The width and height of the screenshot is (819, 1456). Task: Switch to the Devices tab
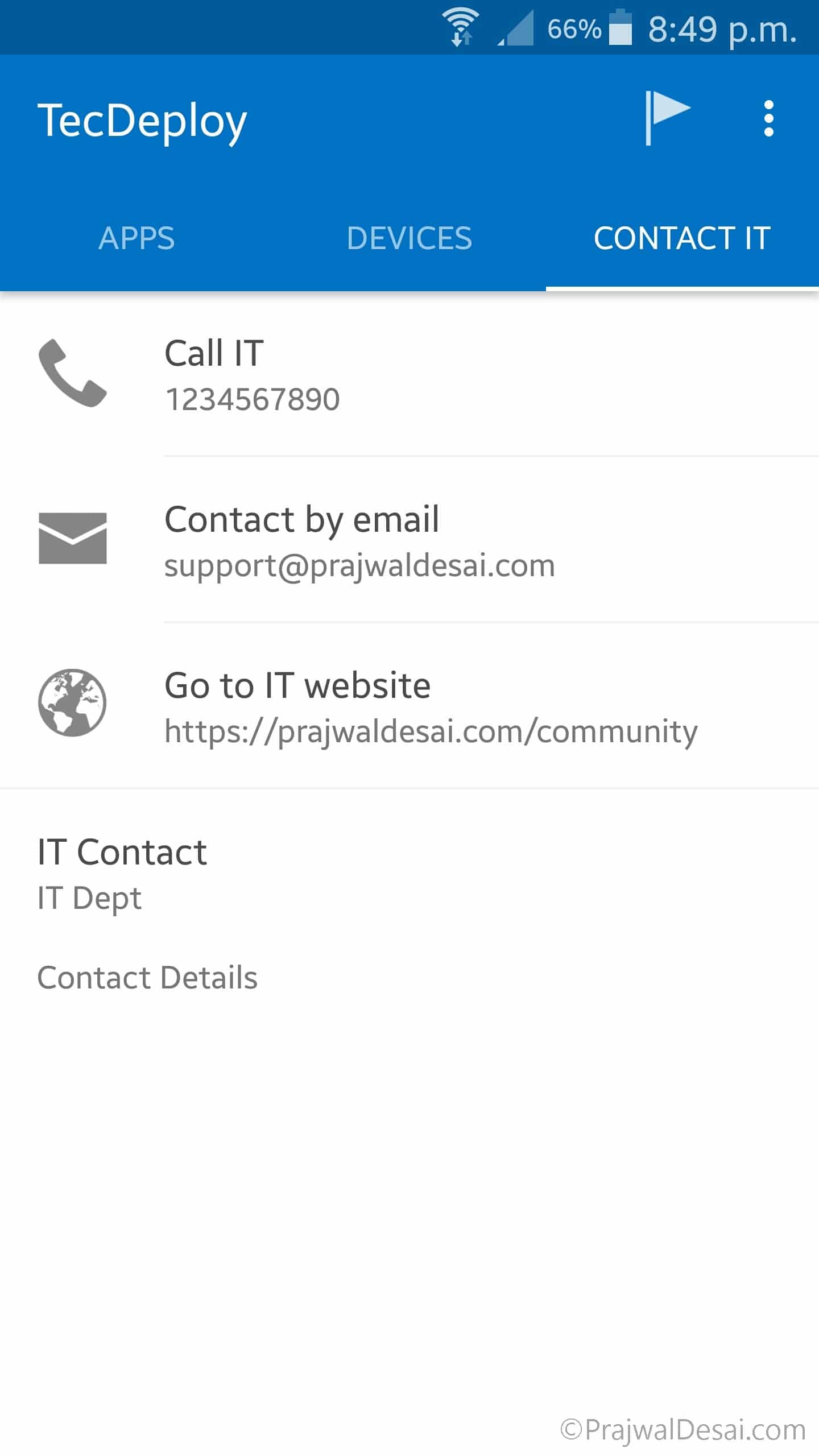click(x=409, y=238)
